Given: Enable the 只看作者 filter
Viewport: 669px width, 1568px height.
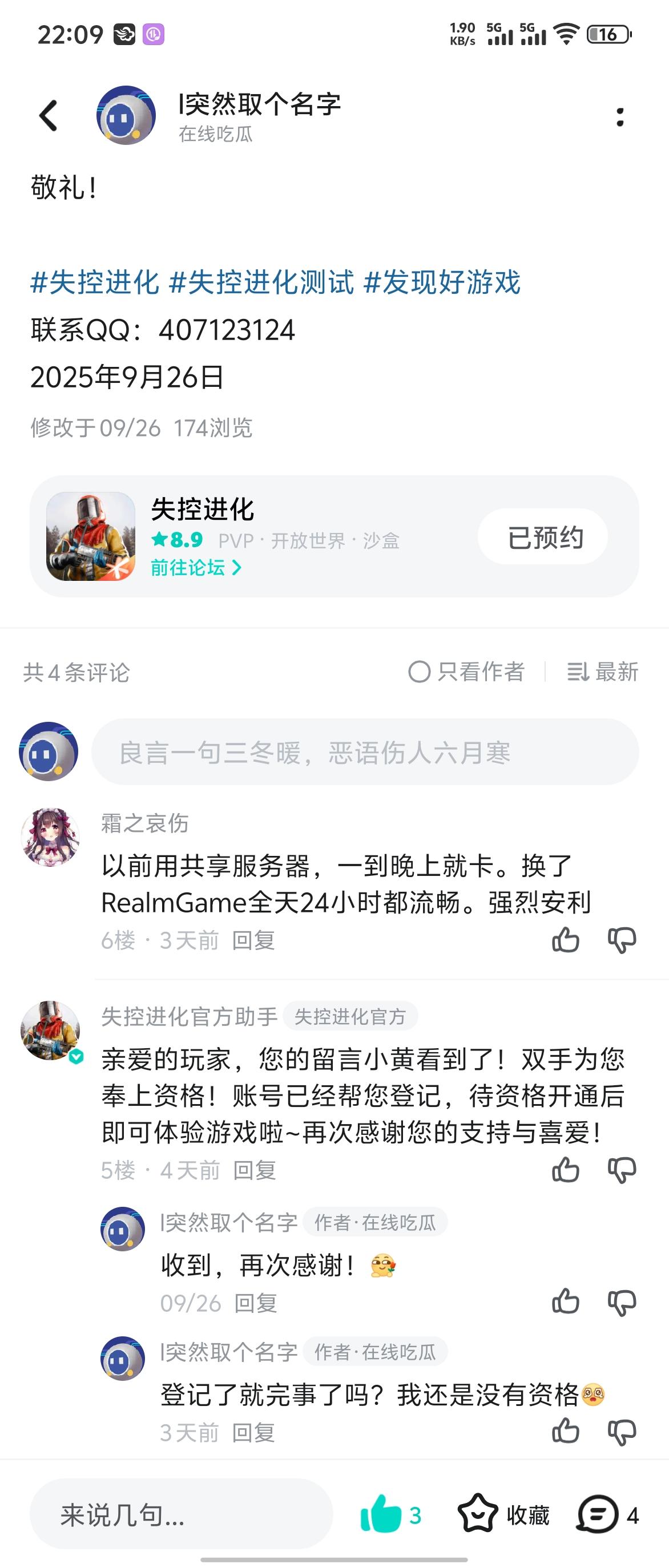Looking at the screenshot, I should (466, 672).
